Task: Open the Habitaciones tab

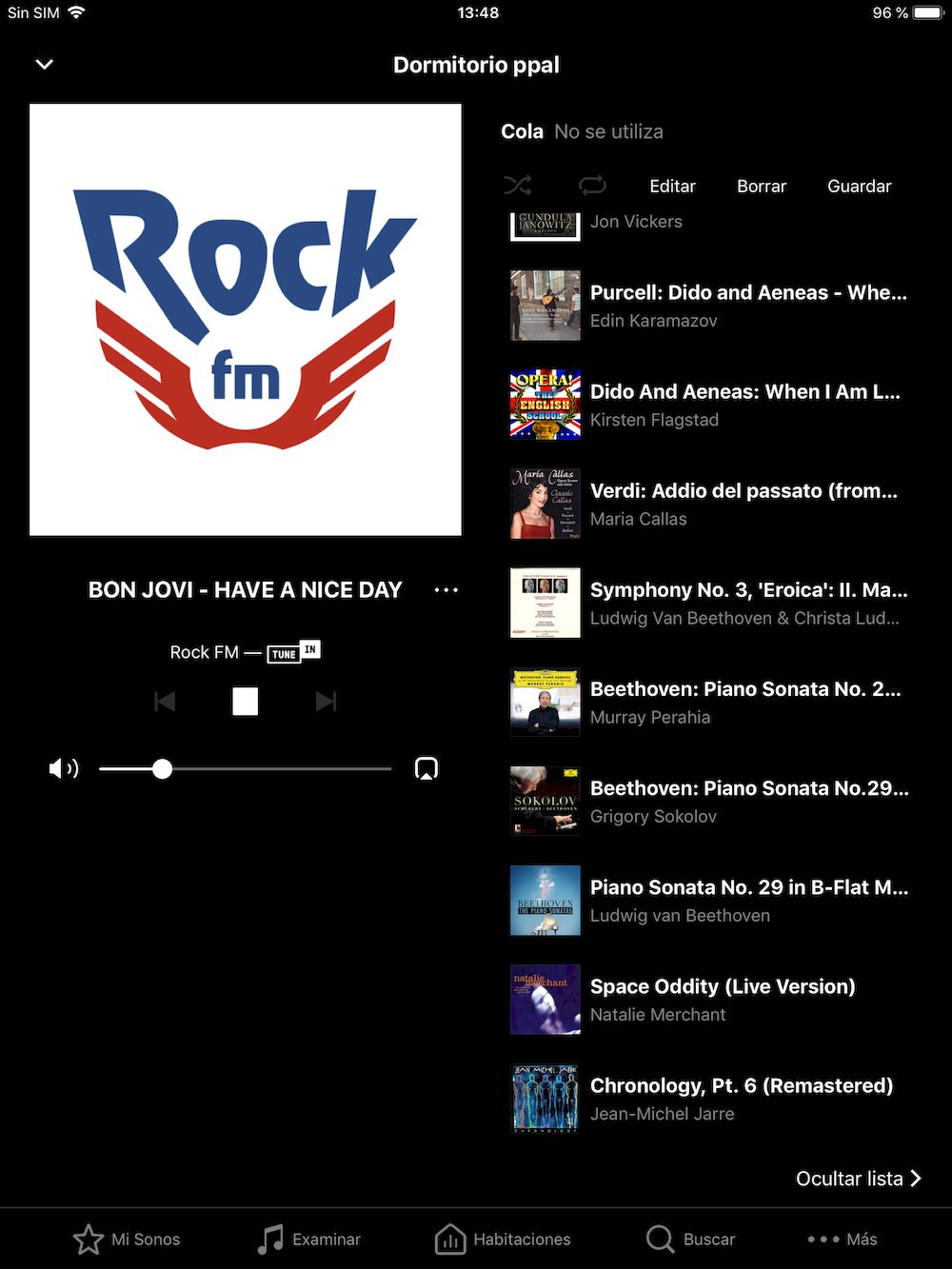Action: tap(503, 1239)
